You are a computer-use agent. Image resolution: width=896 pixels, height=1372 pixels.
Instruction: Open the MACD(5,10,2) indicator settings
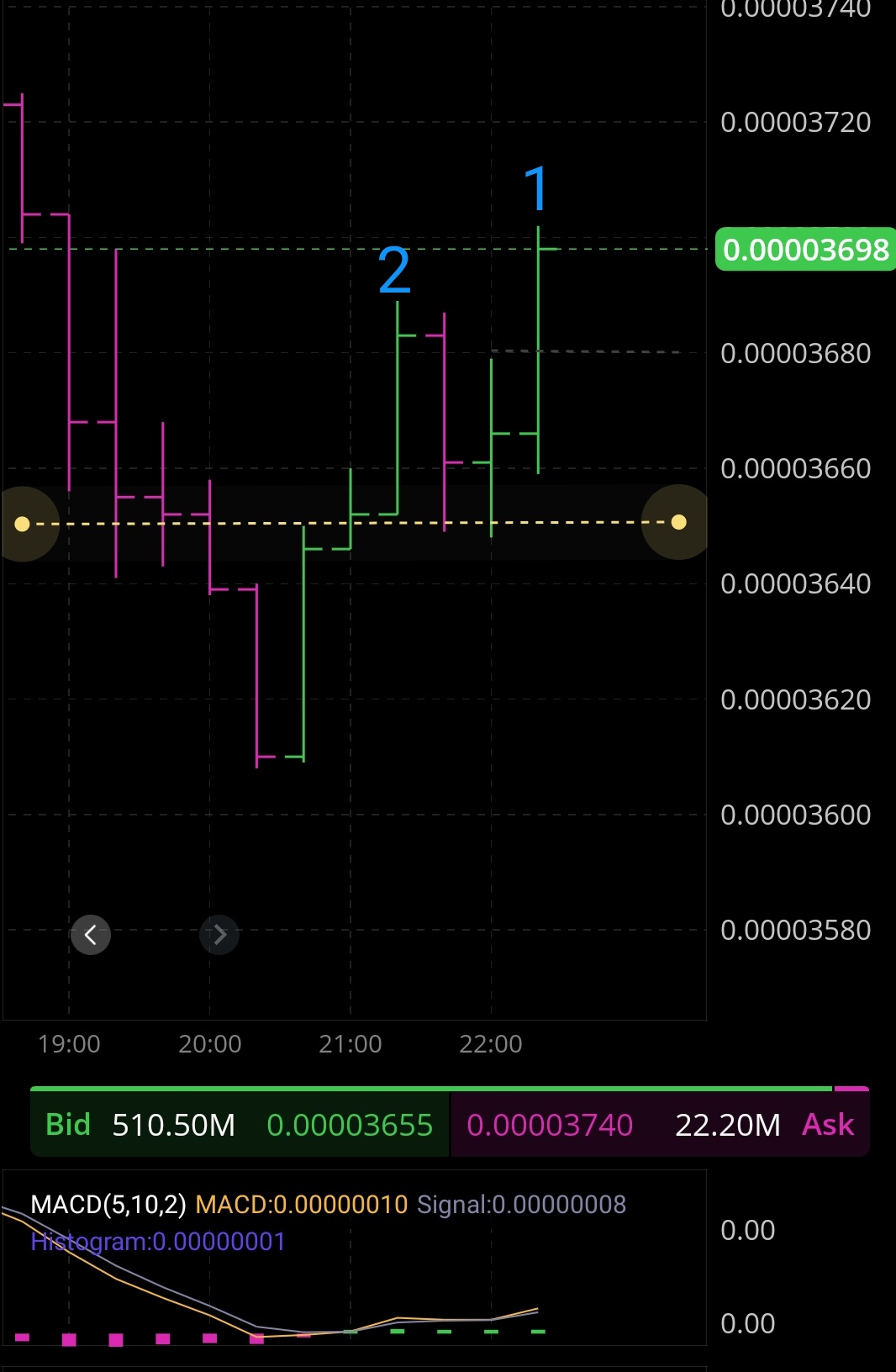[x=108, y=1205]
